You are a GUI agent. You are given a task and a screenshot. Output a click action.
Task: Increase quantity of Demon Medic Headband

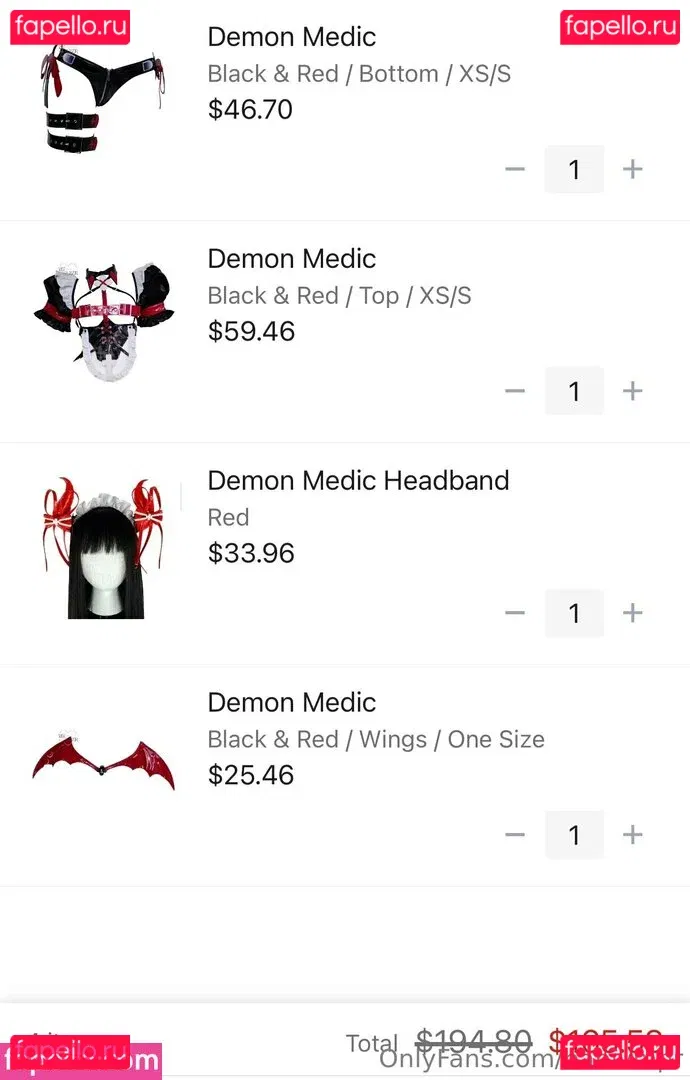tap(632, 613)
